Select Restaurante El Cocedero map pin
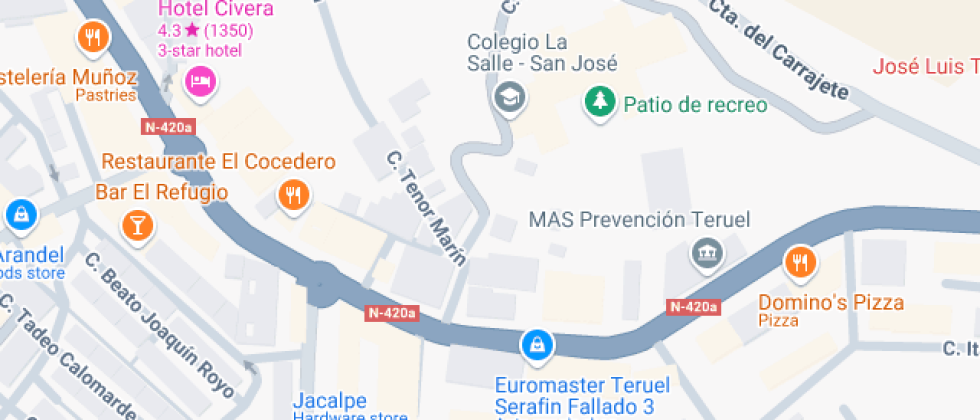This screenshot has width=980, height=420. click(x=293, y=195)
